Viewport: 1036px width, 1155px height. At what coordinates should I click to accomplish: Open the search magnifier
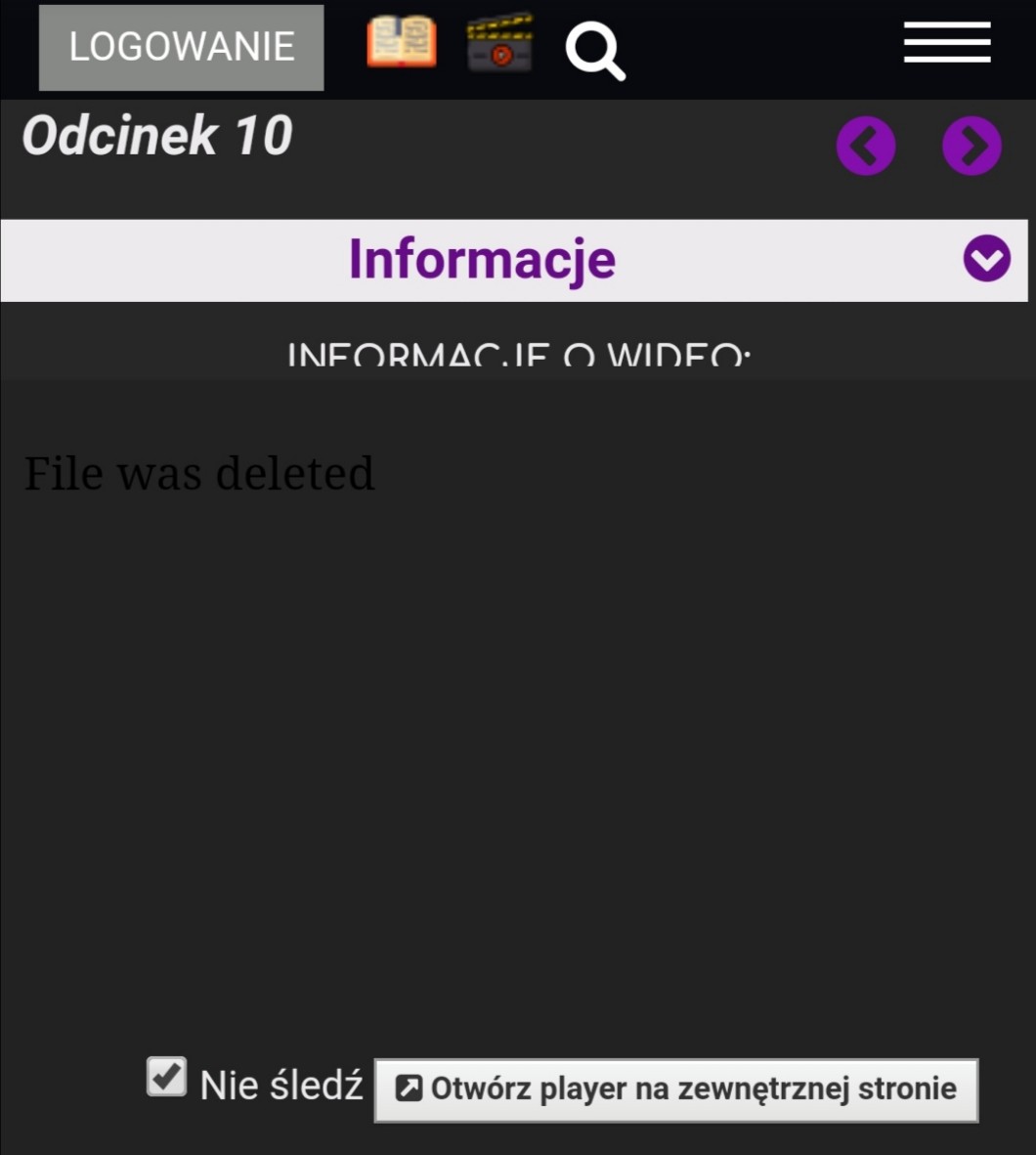click(594, 51)
